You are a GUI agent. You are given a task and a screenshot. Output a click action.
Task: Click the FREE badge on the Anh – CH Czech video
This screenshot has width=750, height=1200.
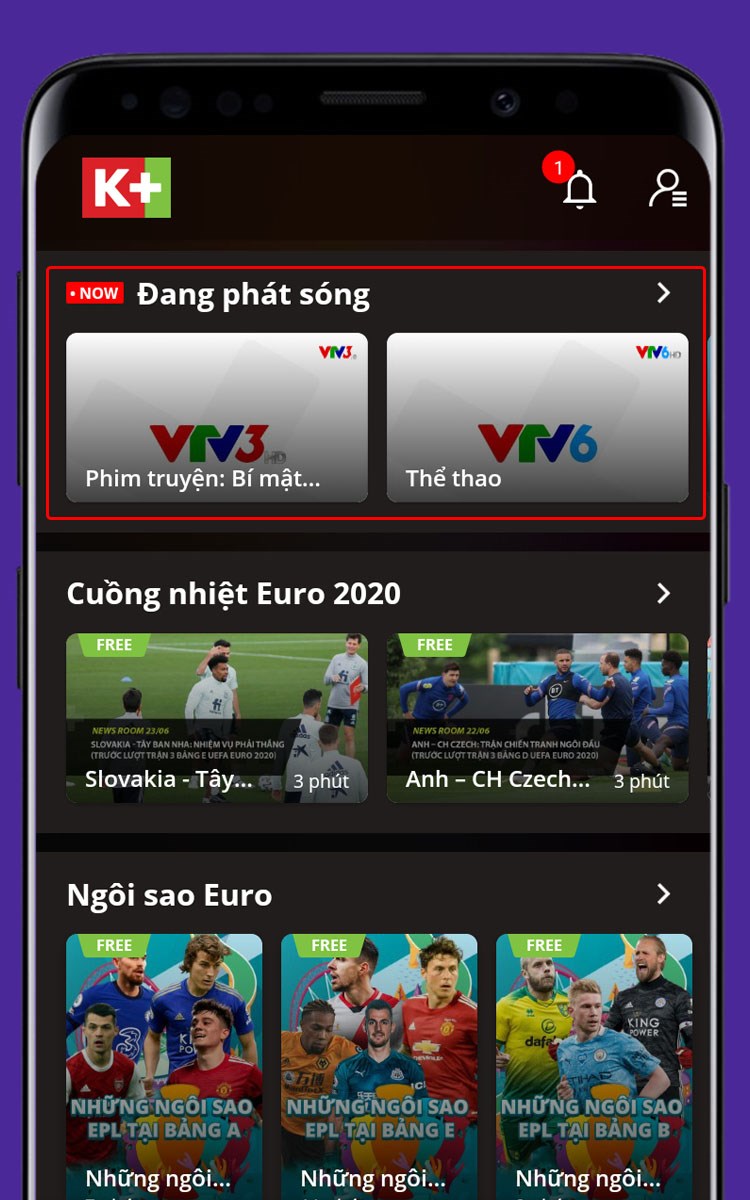click(434, 645)
